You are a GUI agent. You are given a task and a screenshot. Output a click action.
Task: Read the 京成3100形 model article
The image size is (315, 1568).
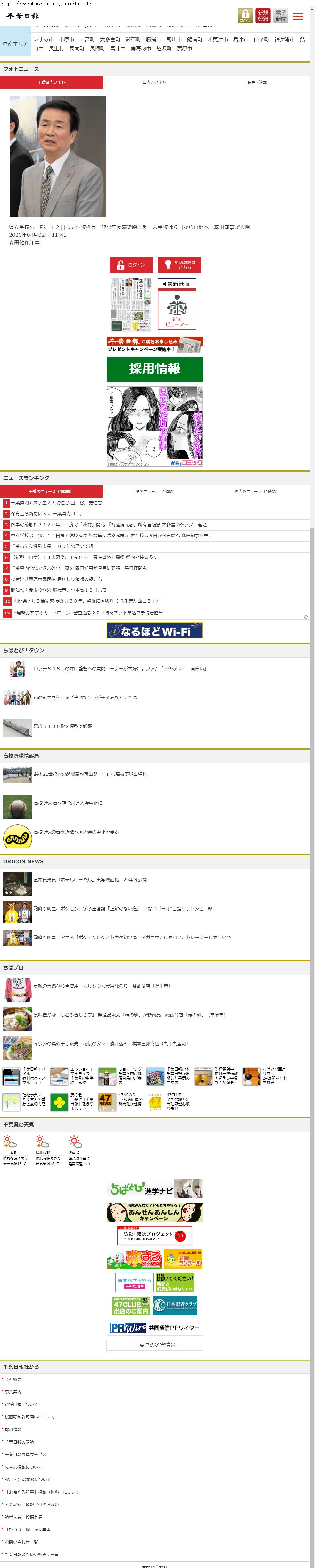[62, 726]
